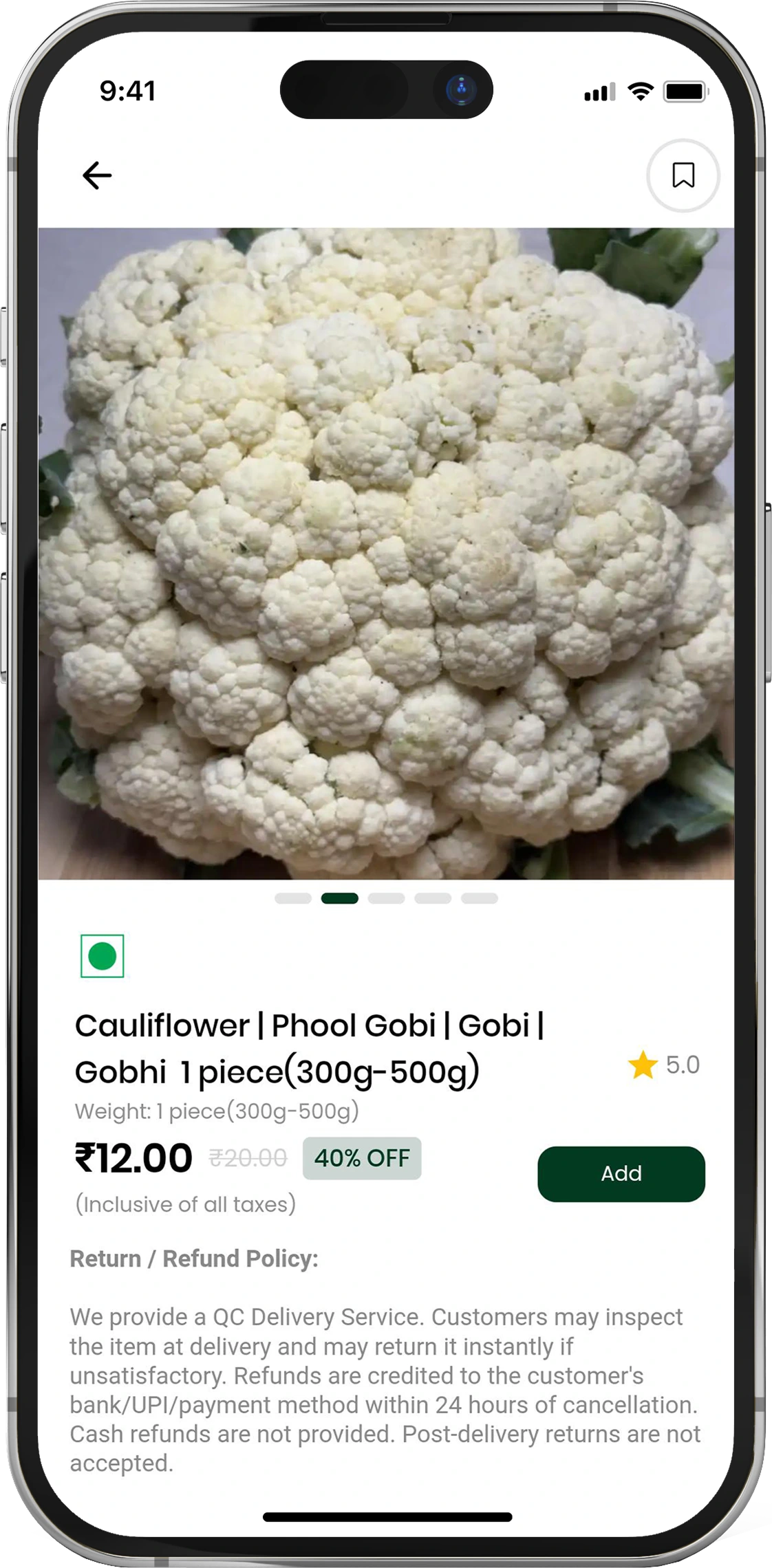The width and height of the screenshot is (772, 1568).
Task: Add the cauliflower to cart
Action: pyautogui.click(x=621, y=1173)
